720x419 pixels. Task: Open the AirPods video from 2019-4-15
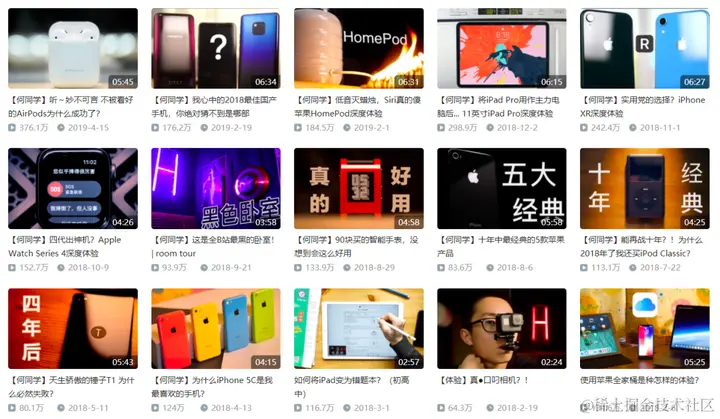[73, 48]
